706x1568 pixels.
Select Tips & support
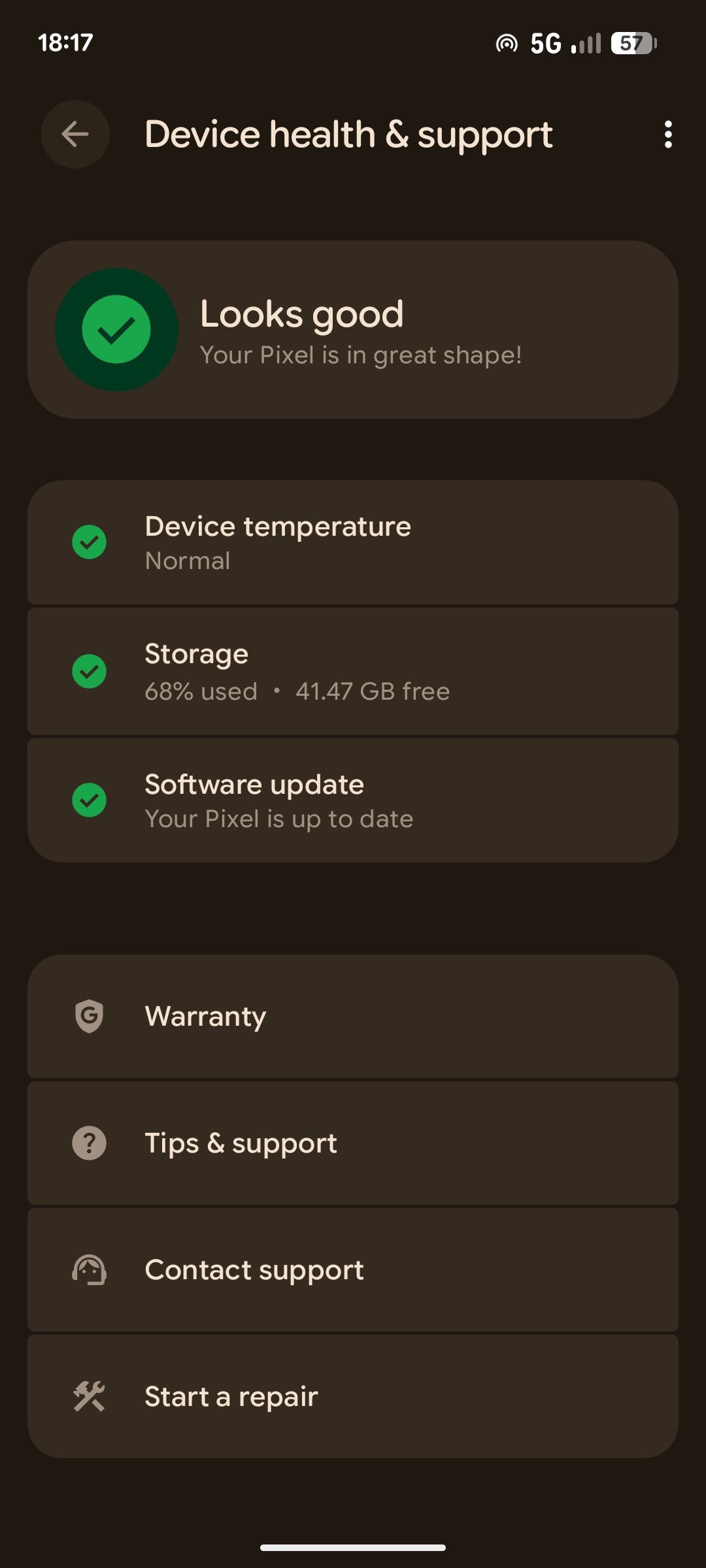click(353, 1143)
